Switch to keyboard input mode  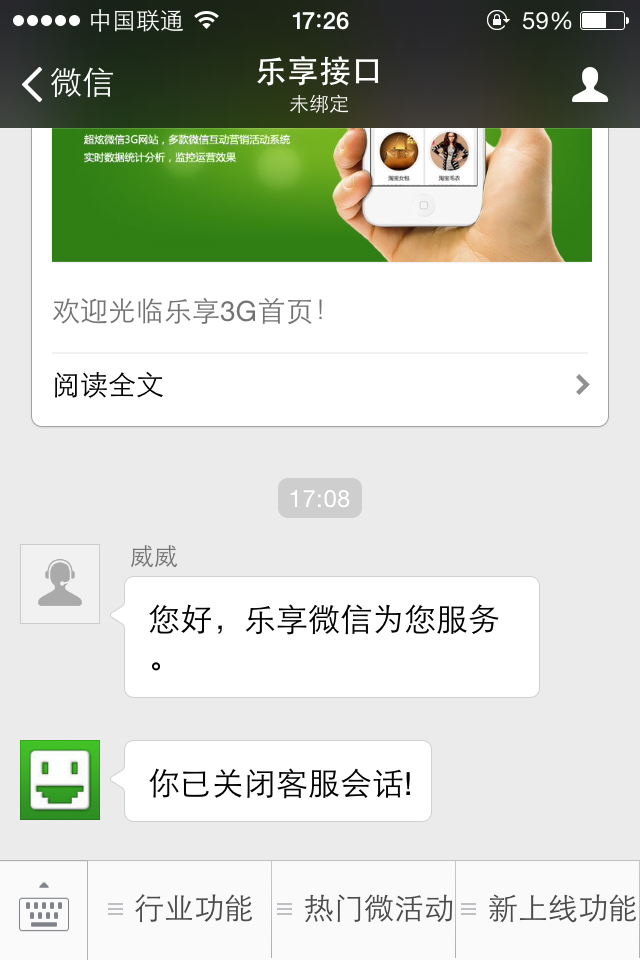(x=44, y=909)
